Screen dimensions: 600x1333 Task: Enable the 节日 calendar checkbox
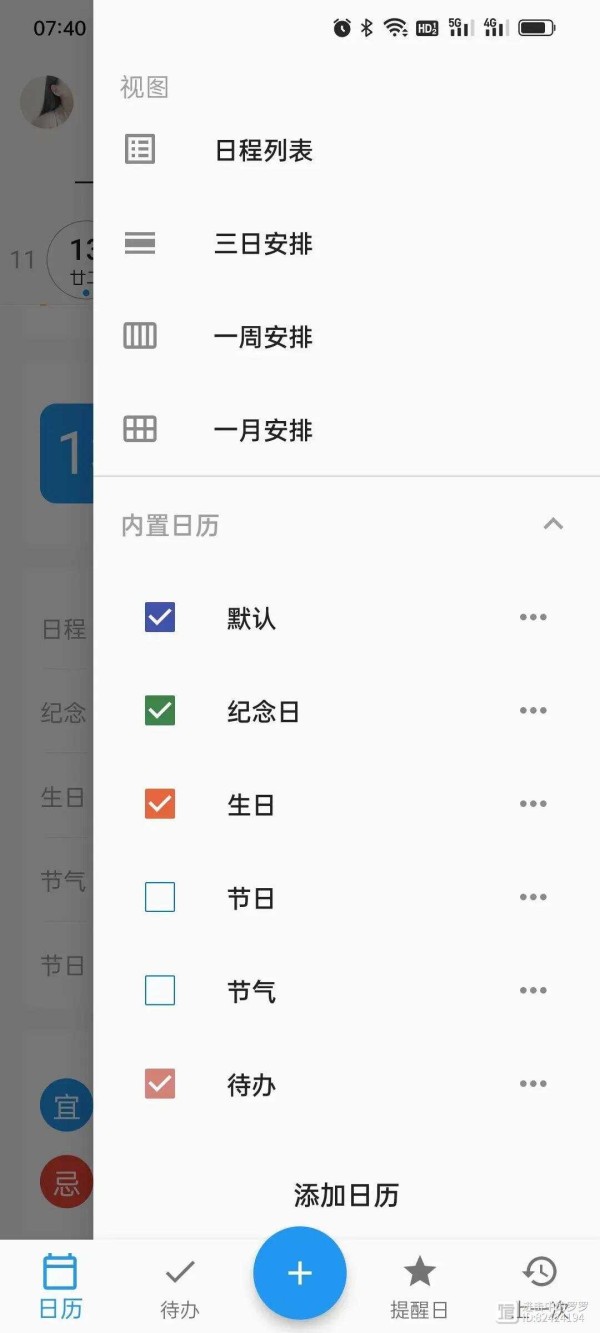pos(160,897)
